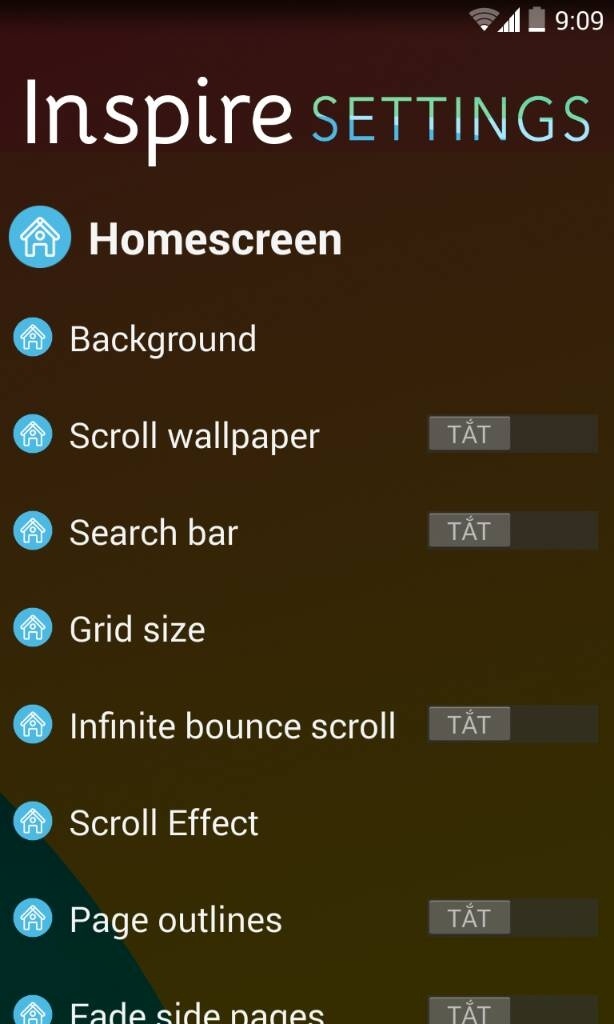Image resolution: width=614 pixels, height=1024 pixels.
Task: Enable the Fade side pages switch
Action: point(512,1010)
